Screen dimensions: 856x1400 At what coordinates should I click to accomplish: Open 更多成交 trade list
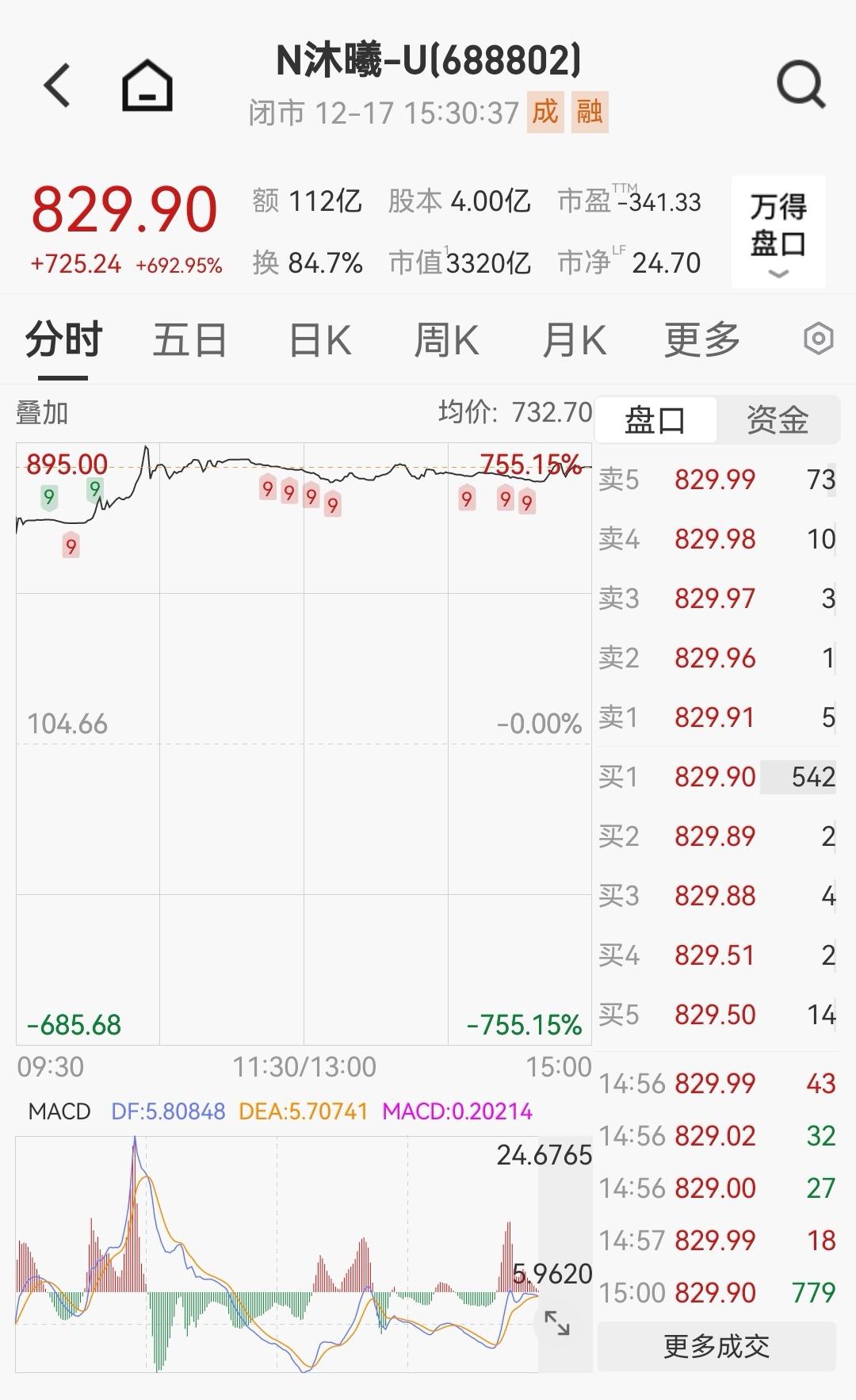[717, 1346]
